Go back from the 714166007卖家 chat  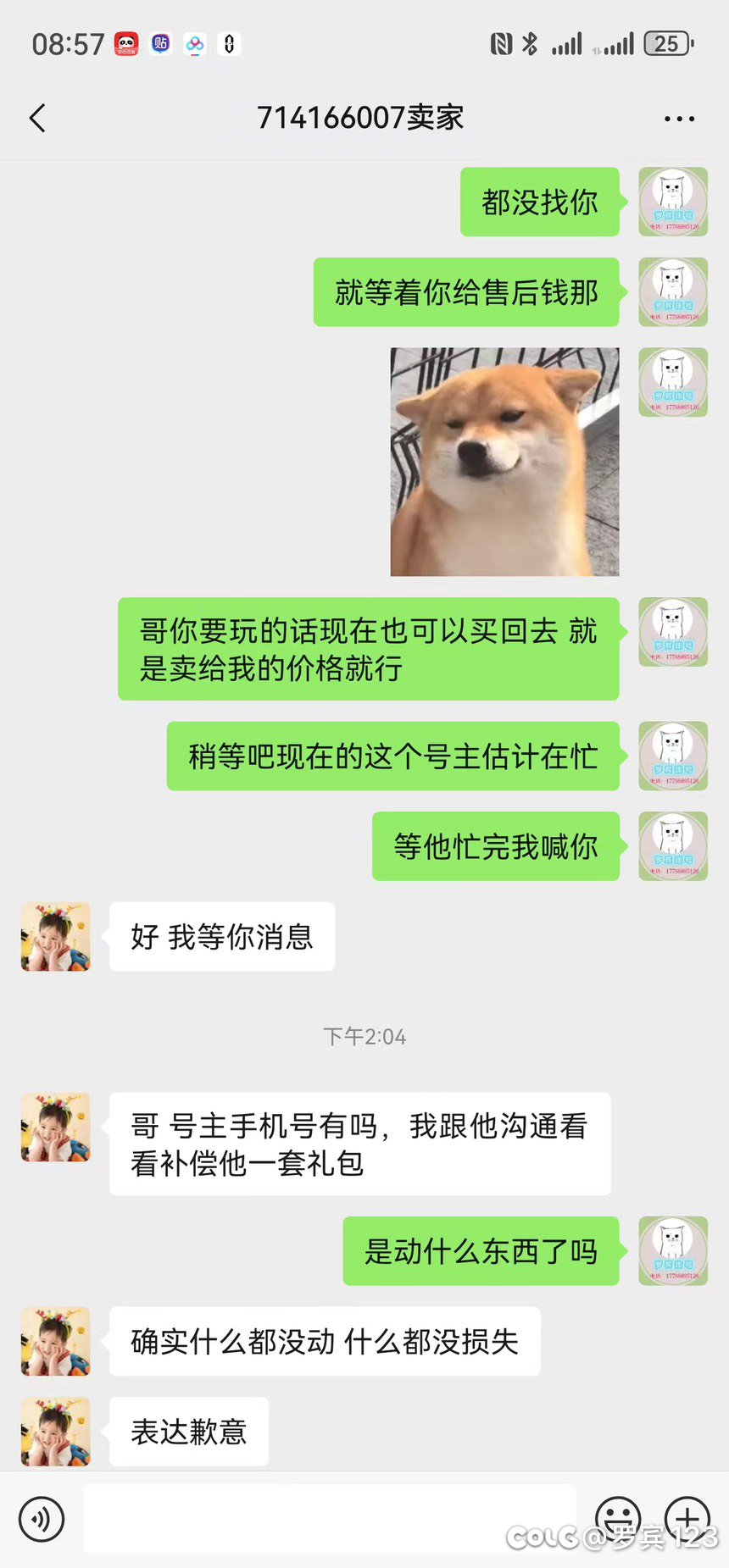pyautogui.click(x=37, y=119)
